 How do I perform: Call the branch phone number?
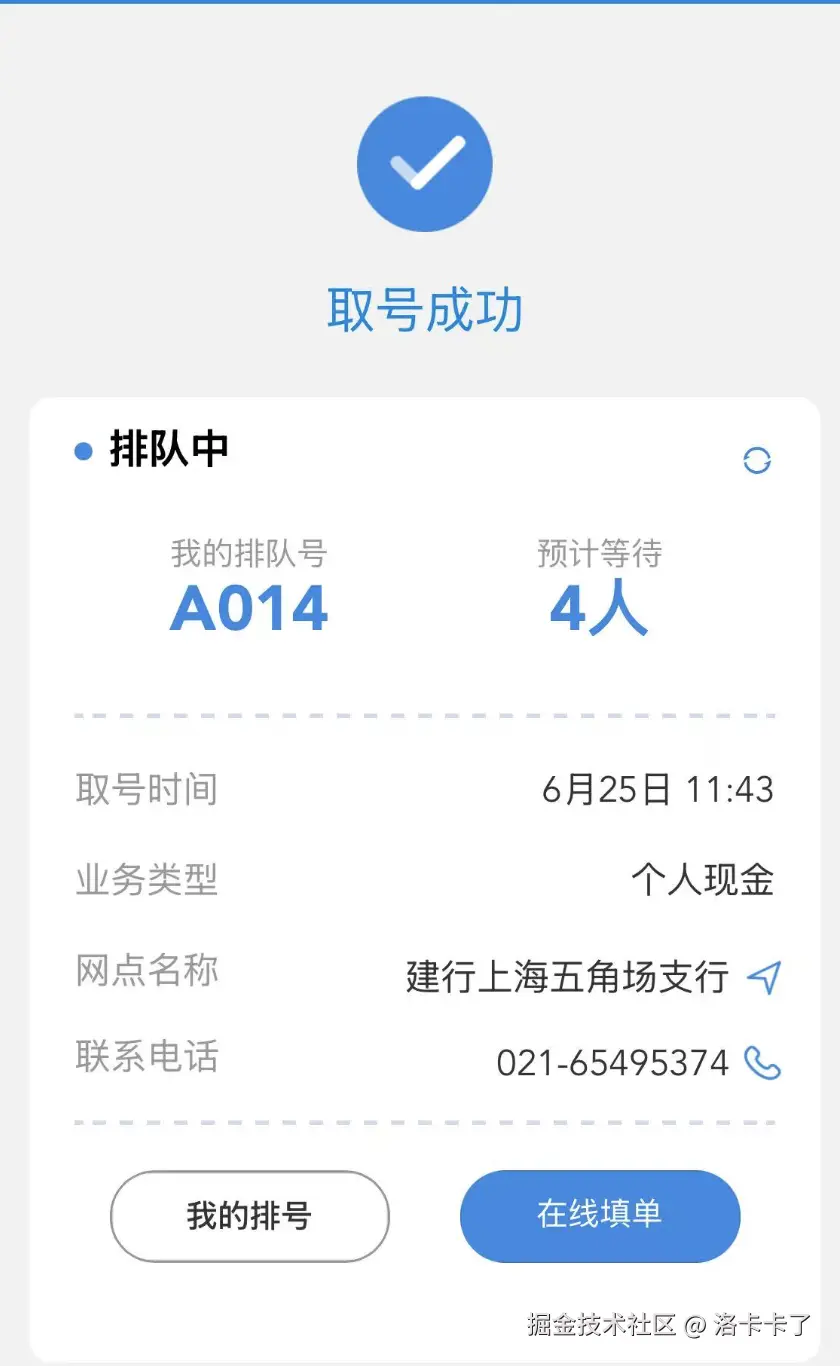762,1063
